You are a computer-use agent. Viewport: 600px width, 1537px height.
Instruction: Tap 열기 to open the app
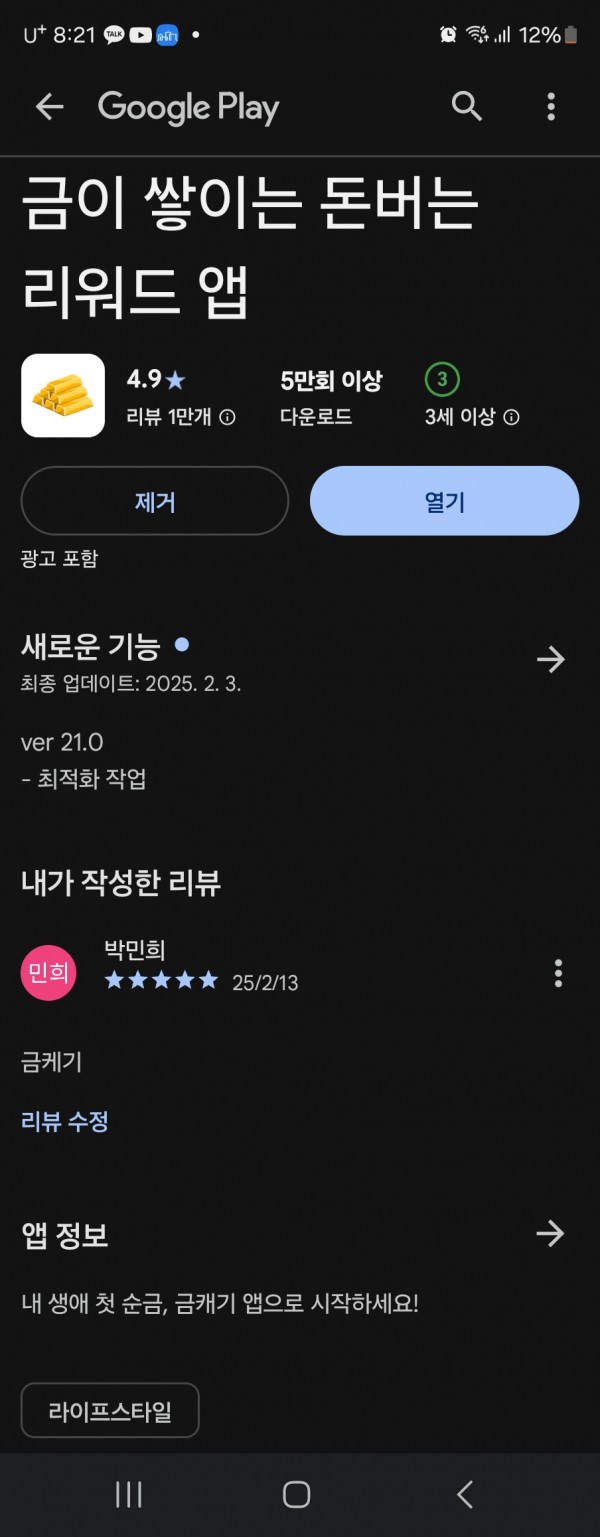point(444,501)
